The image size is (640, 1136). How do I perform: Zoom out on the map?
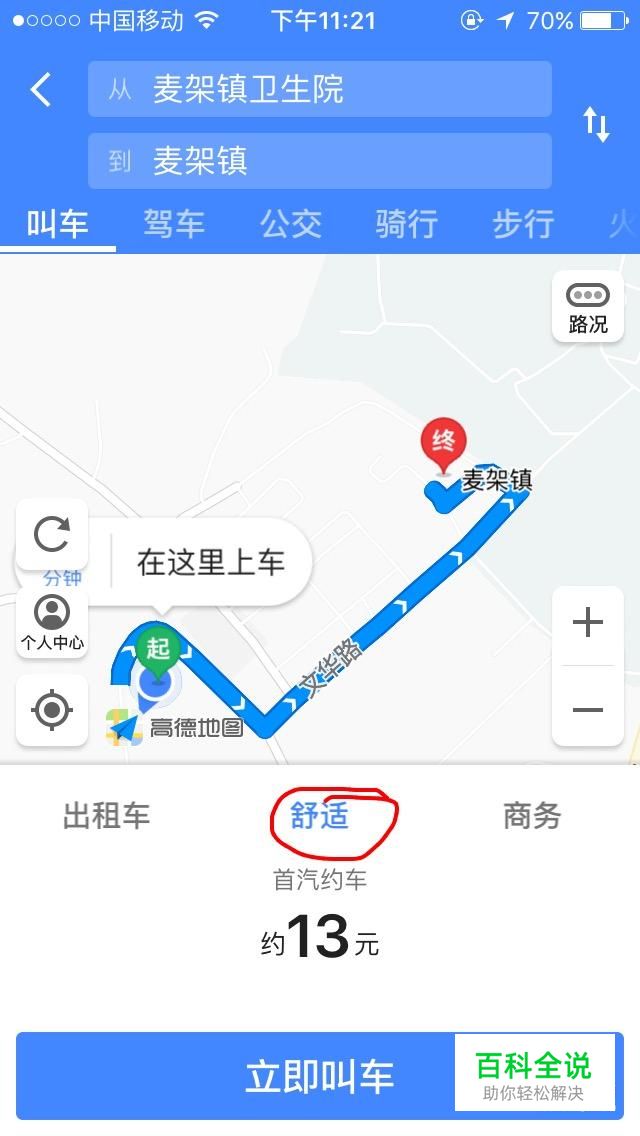[x=588, y=709]
